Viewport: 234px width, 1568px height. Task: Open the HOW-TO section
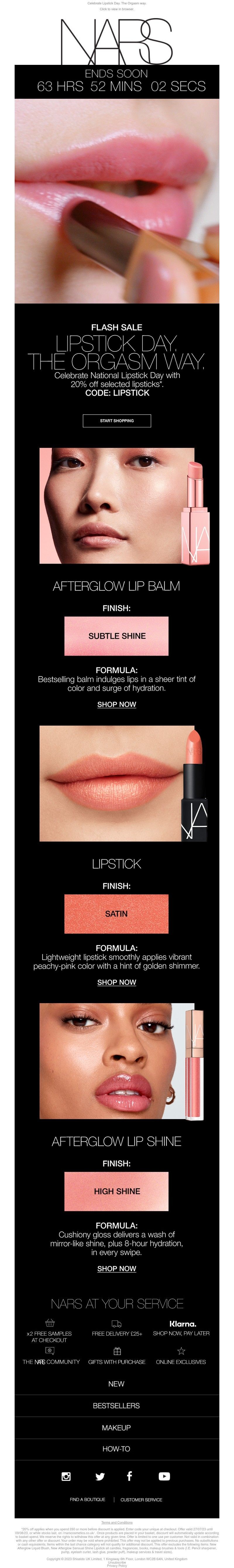(x=116, y=1449)
